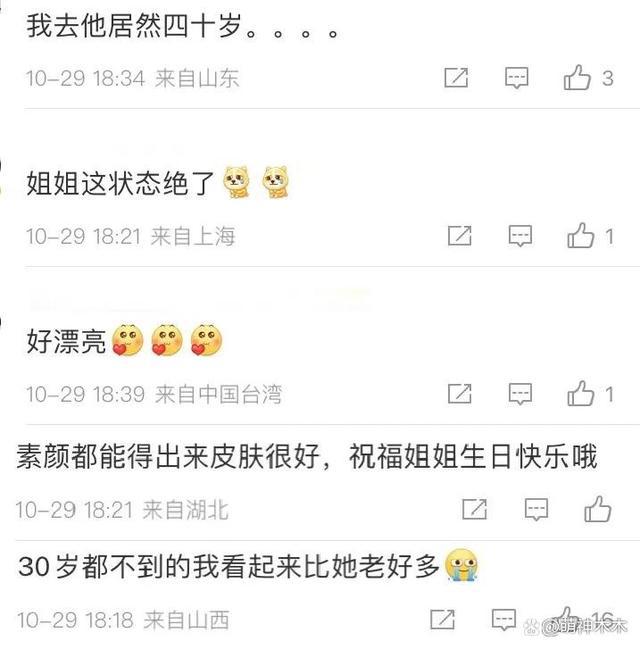Reply to the 祝福姐姐生日快乐 comment
The image size is (640, 649).
point(536,510)
